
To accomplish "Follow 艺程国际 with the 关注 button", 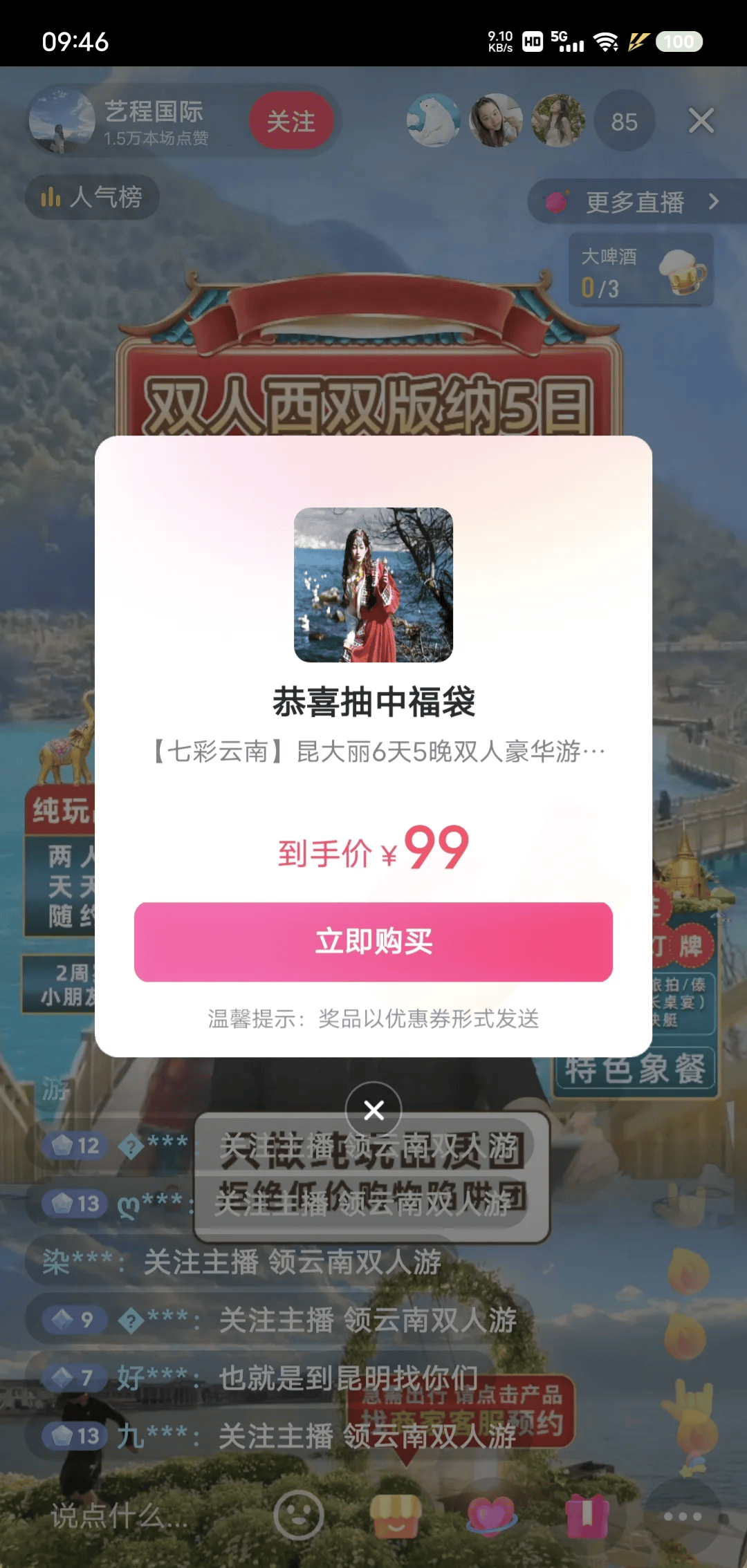I will tap(291, 122).
